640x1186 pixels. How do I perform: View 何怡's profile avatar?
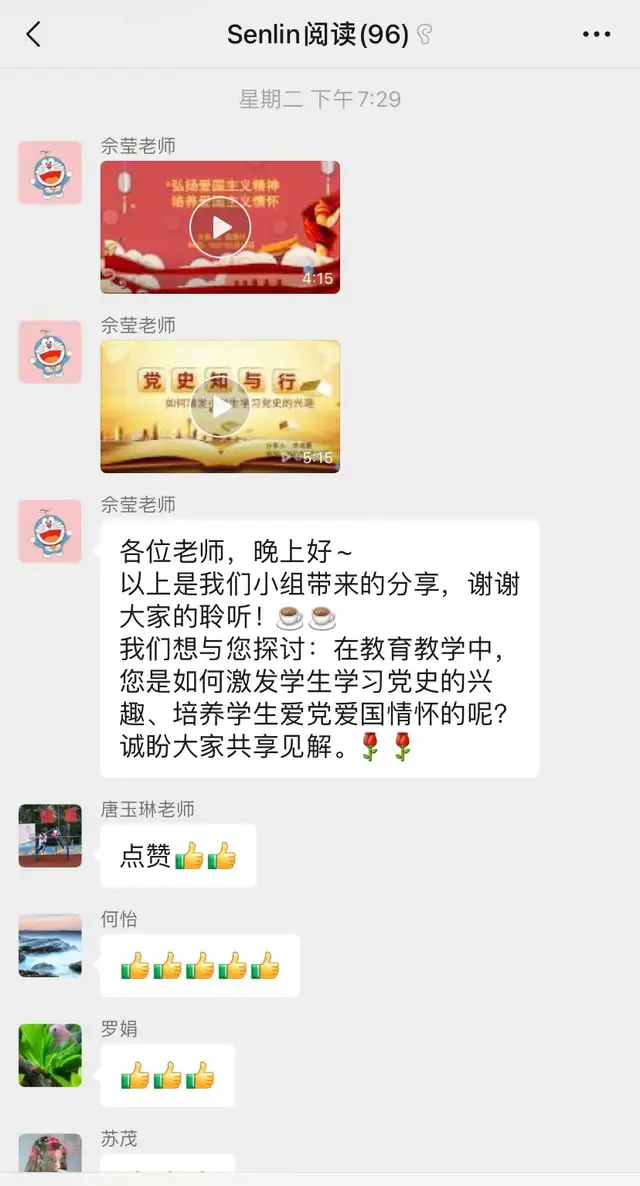(50, 945)
